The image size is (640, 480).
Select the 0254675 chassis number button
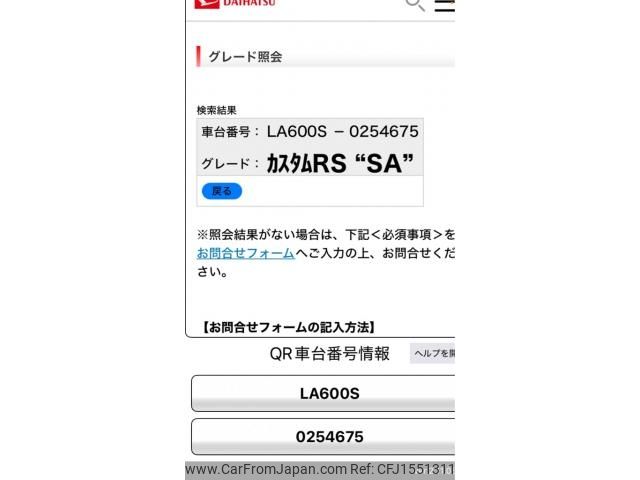pyautogui.click(x=323, y=437)
